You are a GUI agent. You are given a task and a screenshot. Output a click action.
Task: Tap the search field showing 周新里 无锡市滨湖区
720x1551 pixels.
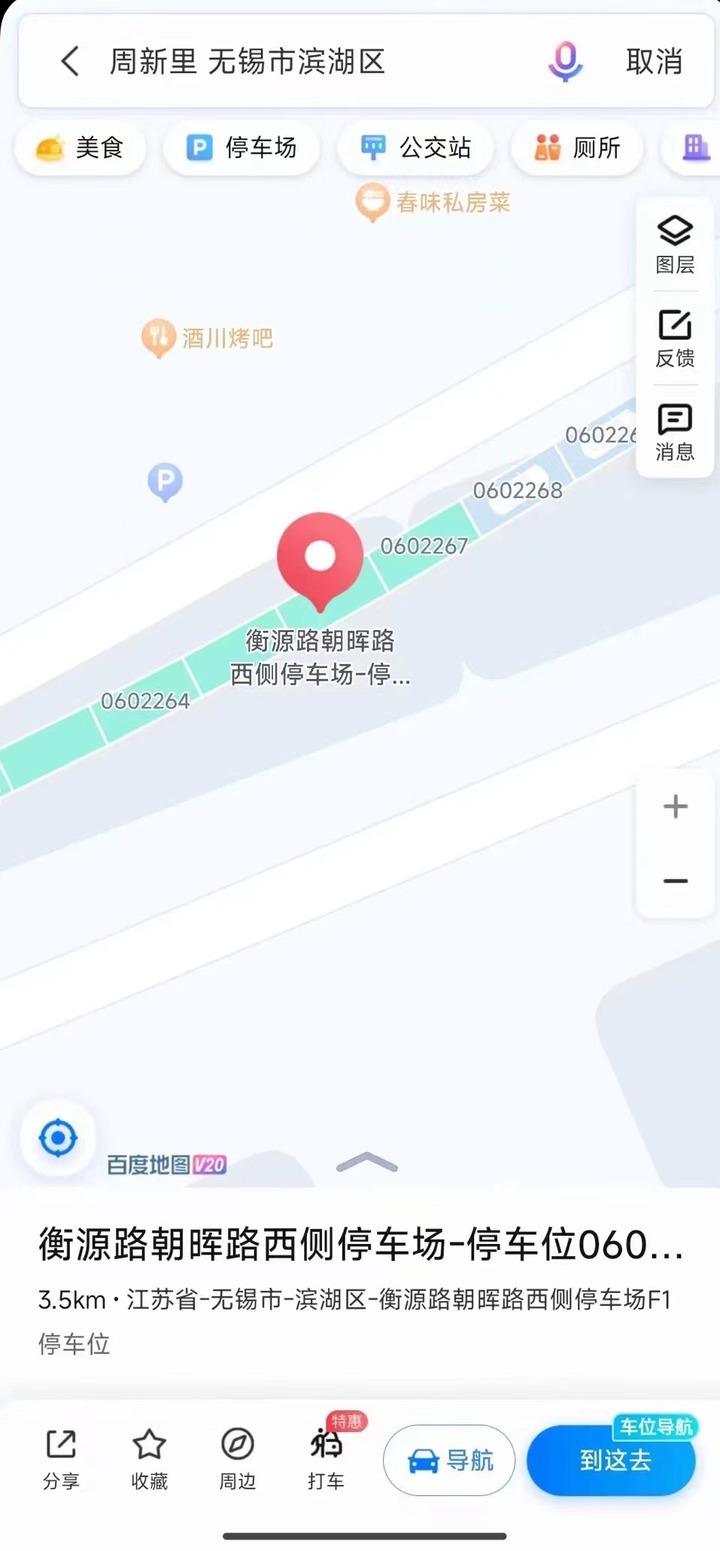pyautogui.click(x=300, y=61)
